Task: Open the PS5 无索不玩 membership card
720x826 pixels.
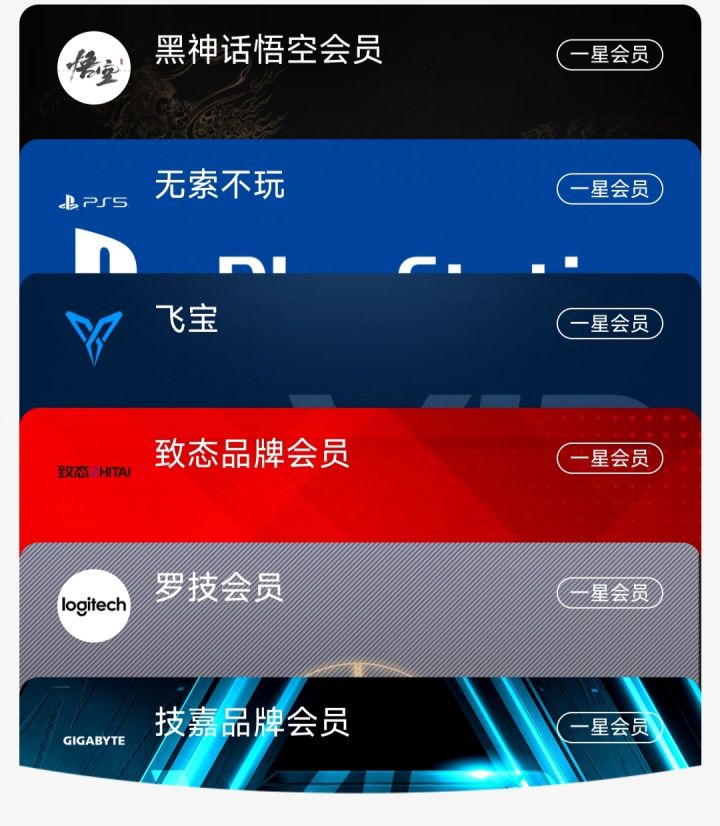Action: pyautogui.click(x=220, y=185)
